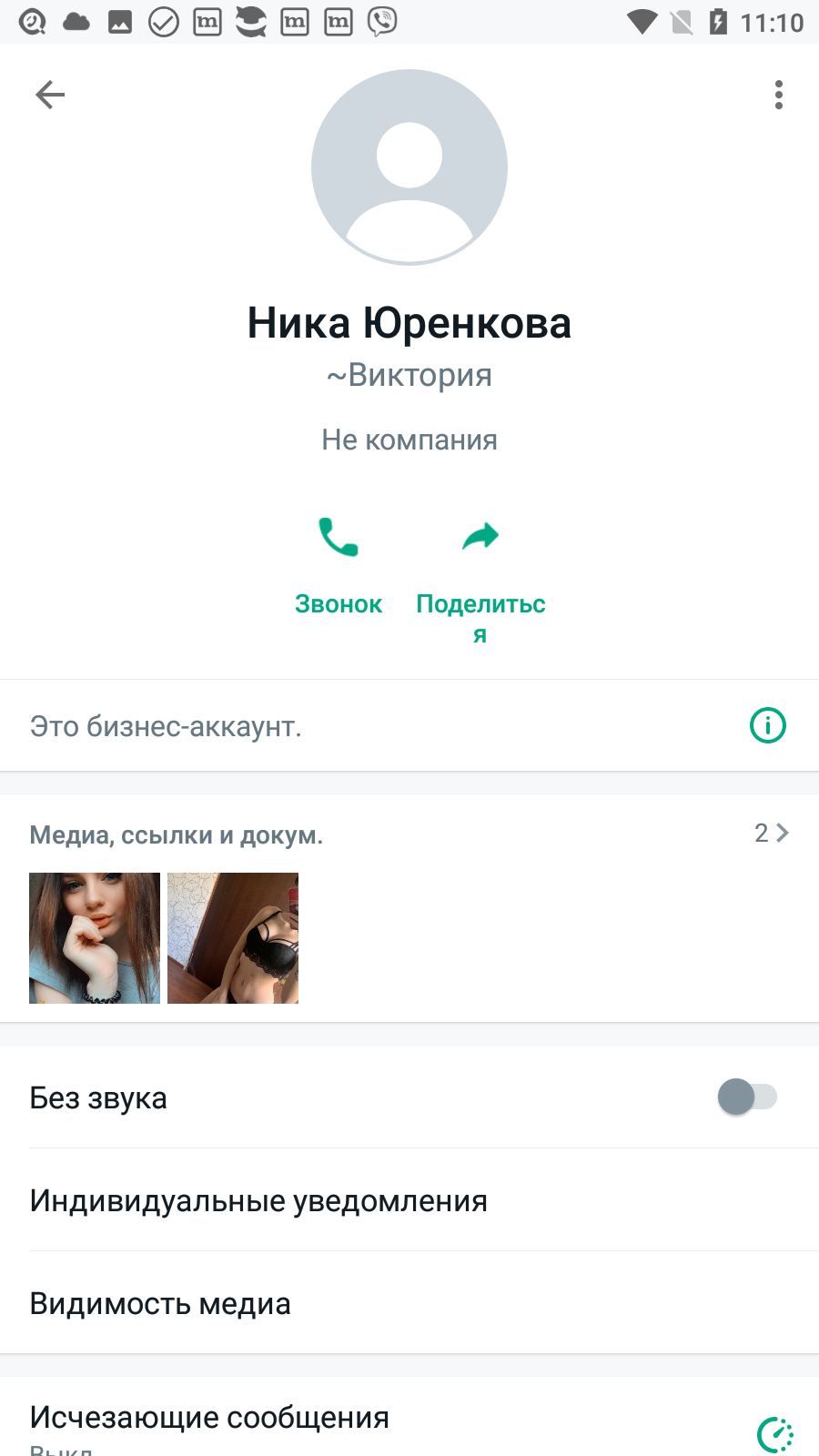Open the three-dot overflow menu
Viewport: 819px width, 1456px height.
pos(778,95)
